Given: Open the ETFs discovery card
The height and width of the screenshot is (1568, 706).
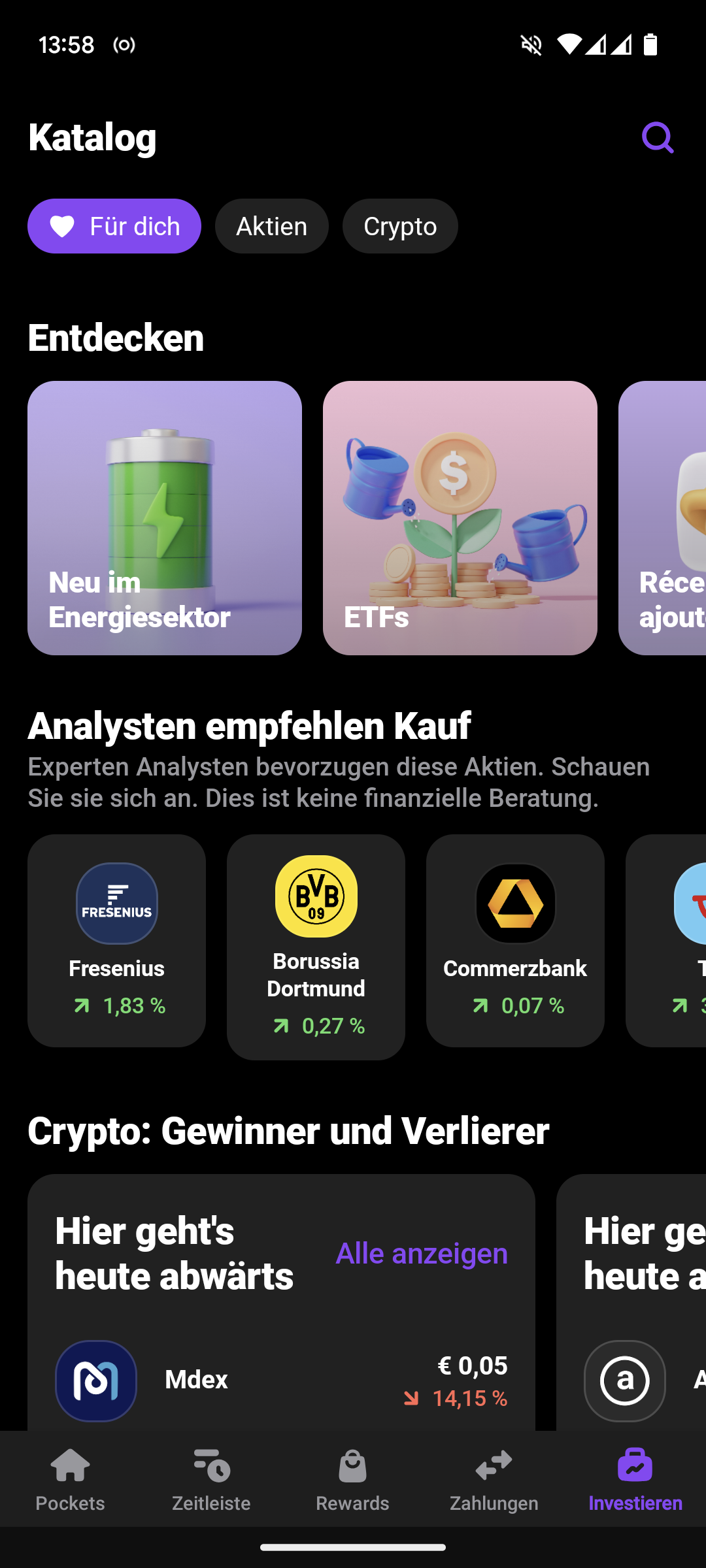Looking at the screenshot, I should coord(460,518).
